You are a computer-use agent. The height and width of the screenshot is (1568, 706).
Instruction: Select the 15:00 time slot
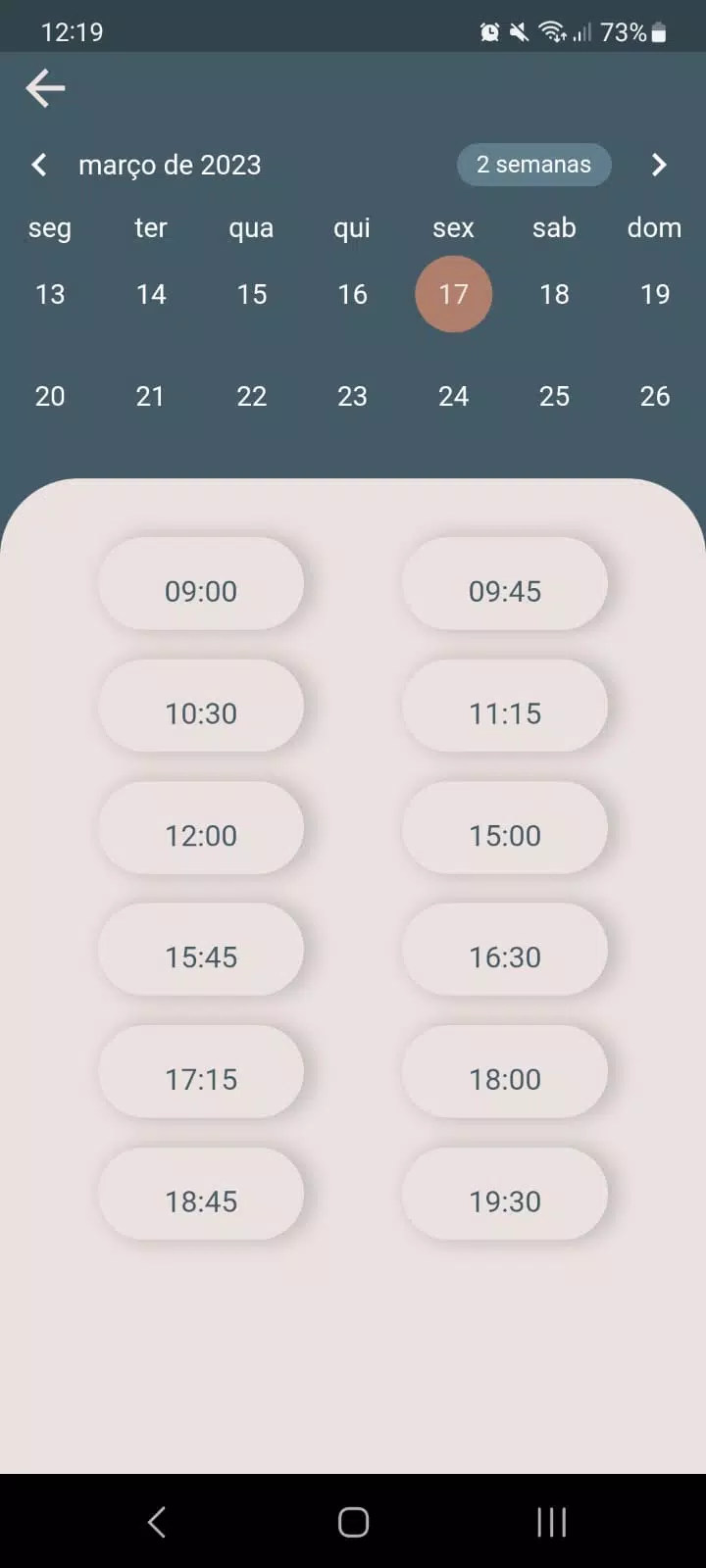pos(505,835)
